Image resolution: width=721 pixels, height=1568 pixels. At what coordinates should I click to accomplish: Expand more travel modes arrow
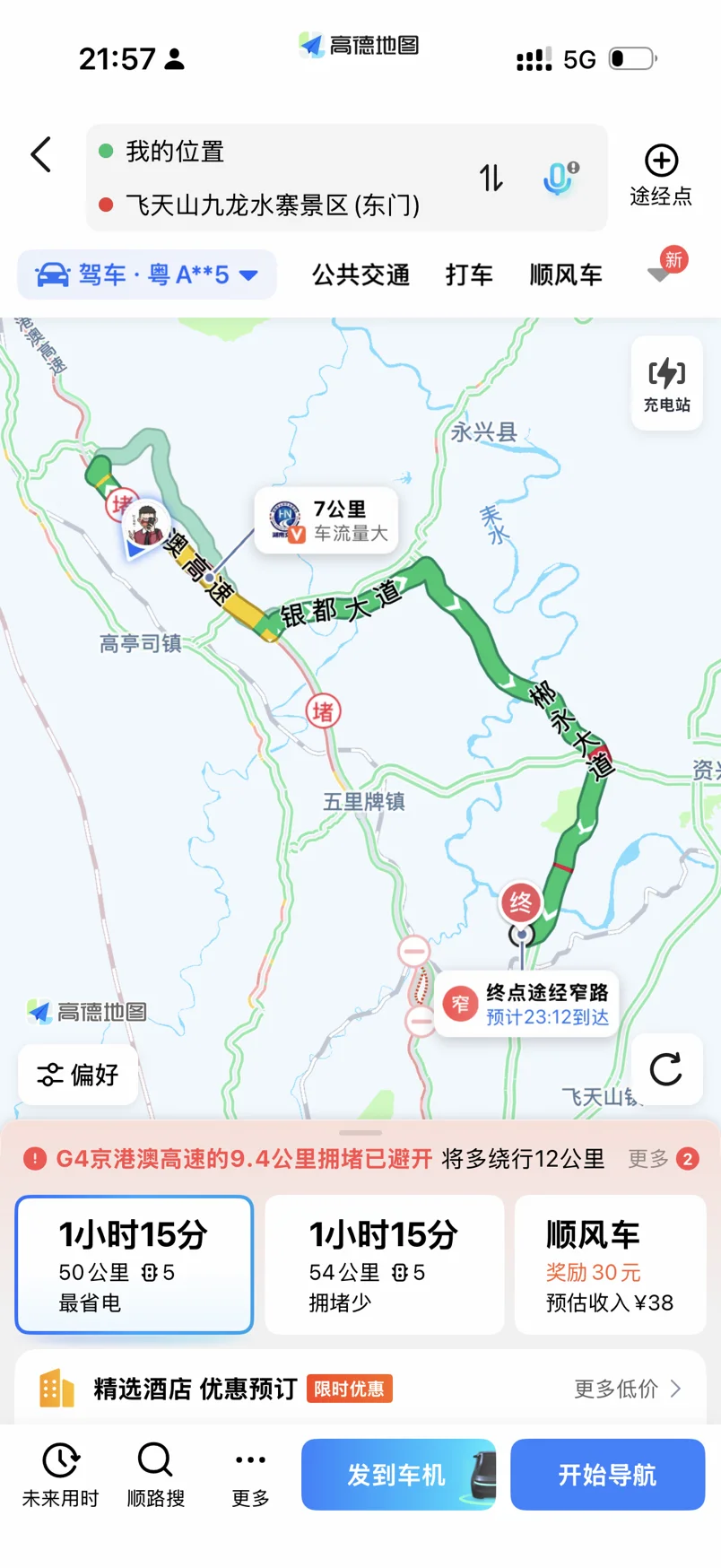point(661,273)
